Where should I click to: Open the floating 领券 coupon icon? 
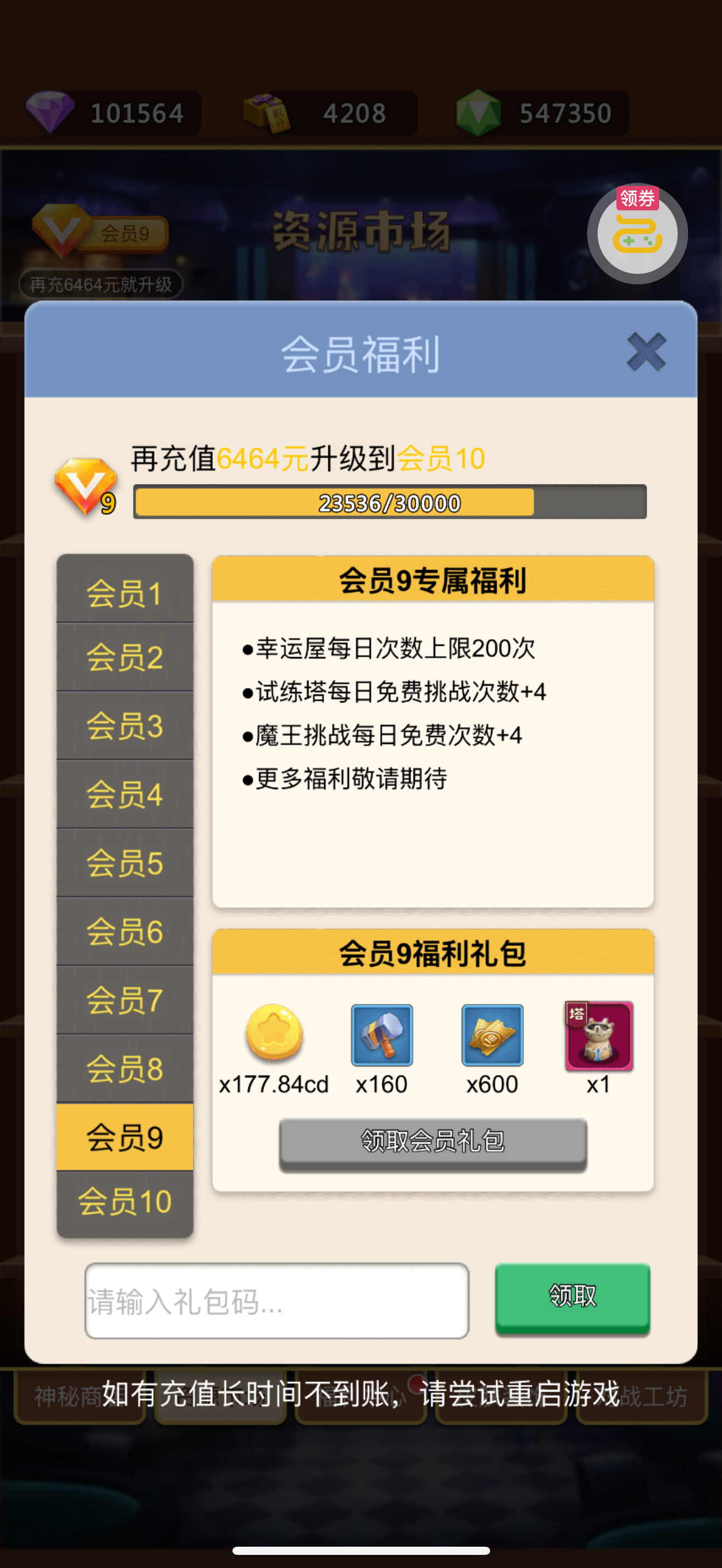[637, 233]
